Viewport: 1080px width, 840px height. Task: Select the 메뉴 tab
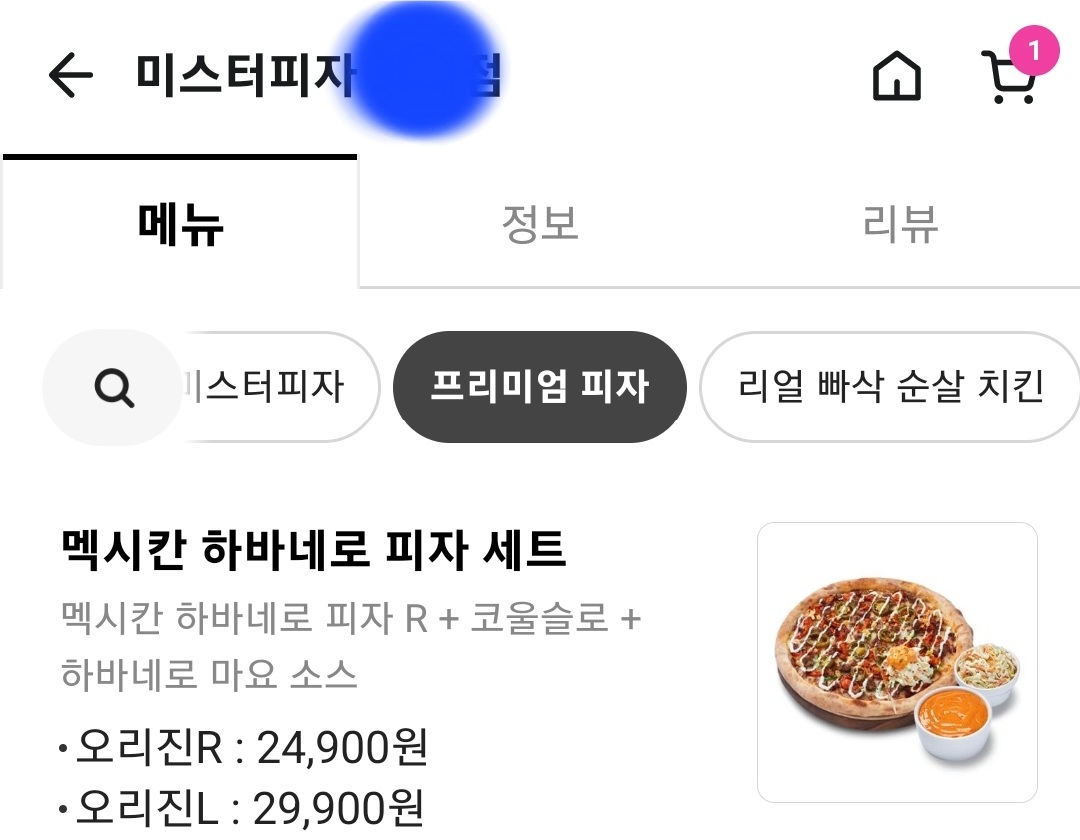coord(180,224)
